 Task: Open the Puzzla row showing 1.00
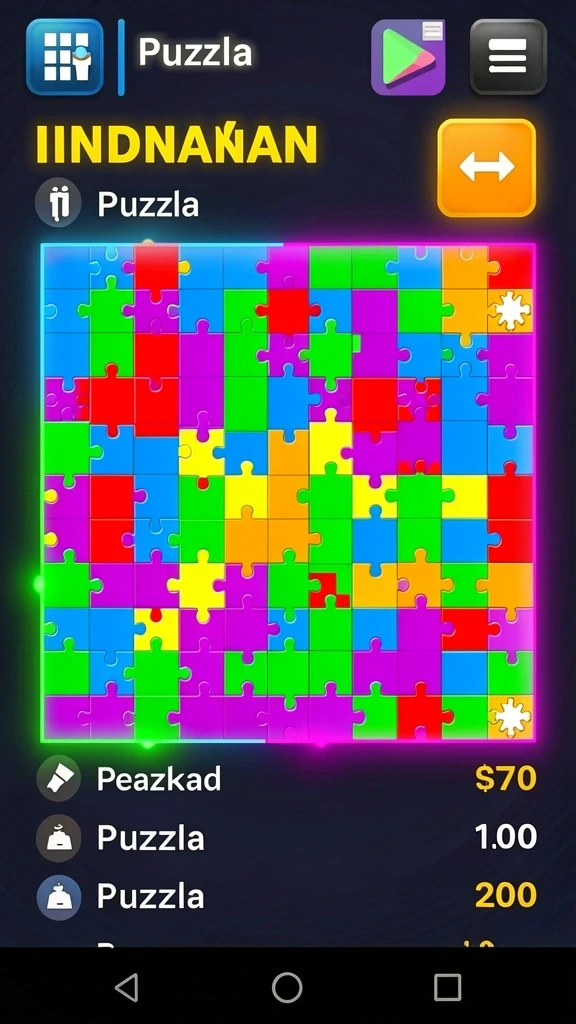287,837
